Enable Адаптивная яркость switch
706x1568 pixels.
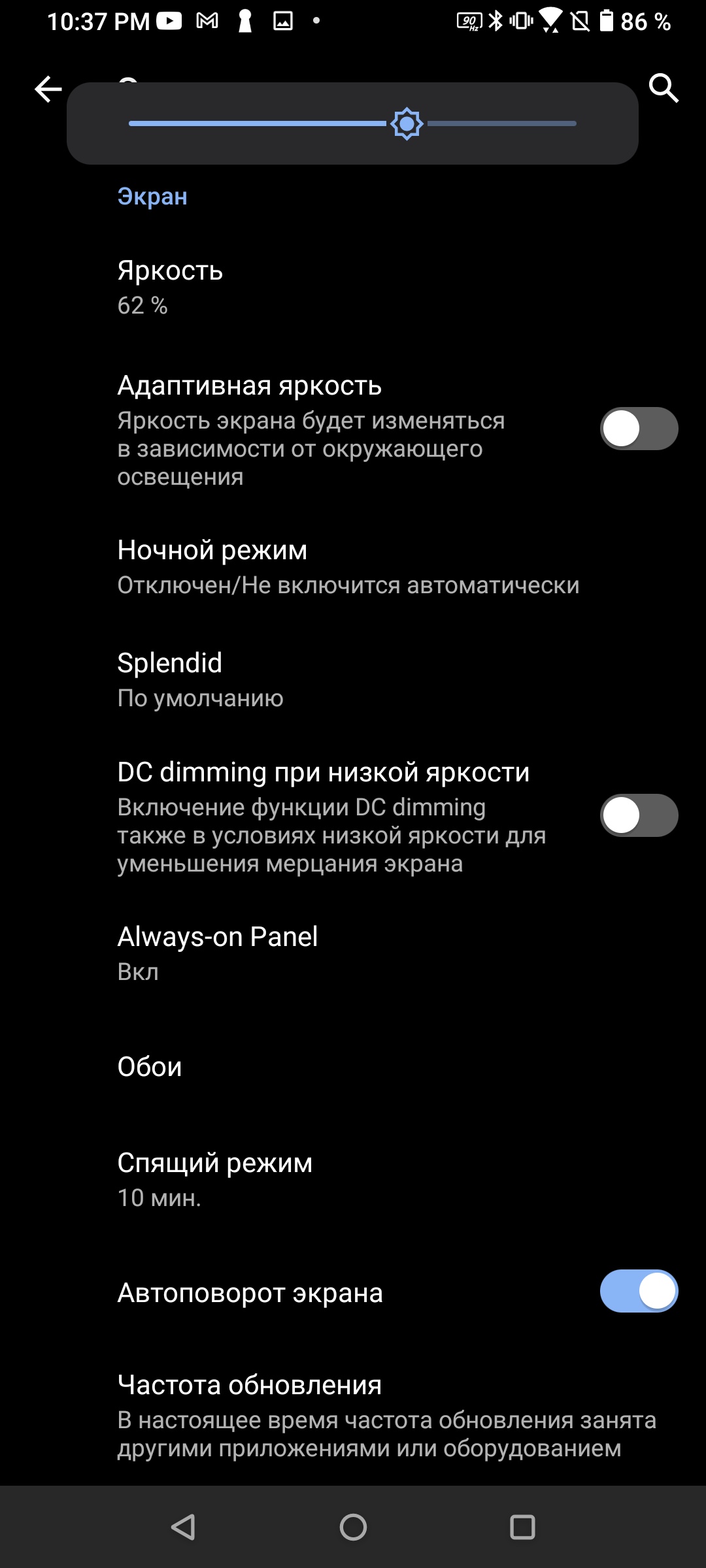click(x=638, y=429)
